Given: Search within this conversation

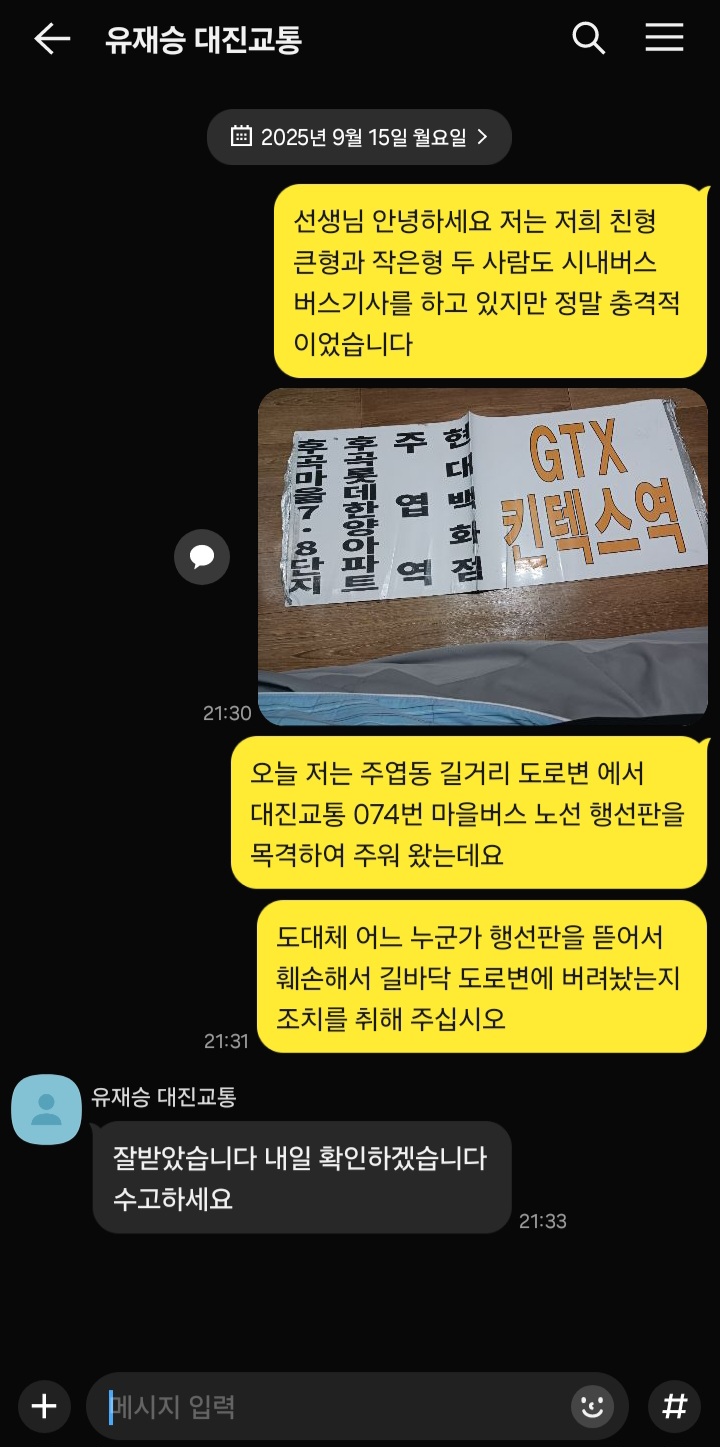Looking at the screenshot, I should coord(588,40).
